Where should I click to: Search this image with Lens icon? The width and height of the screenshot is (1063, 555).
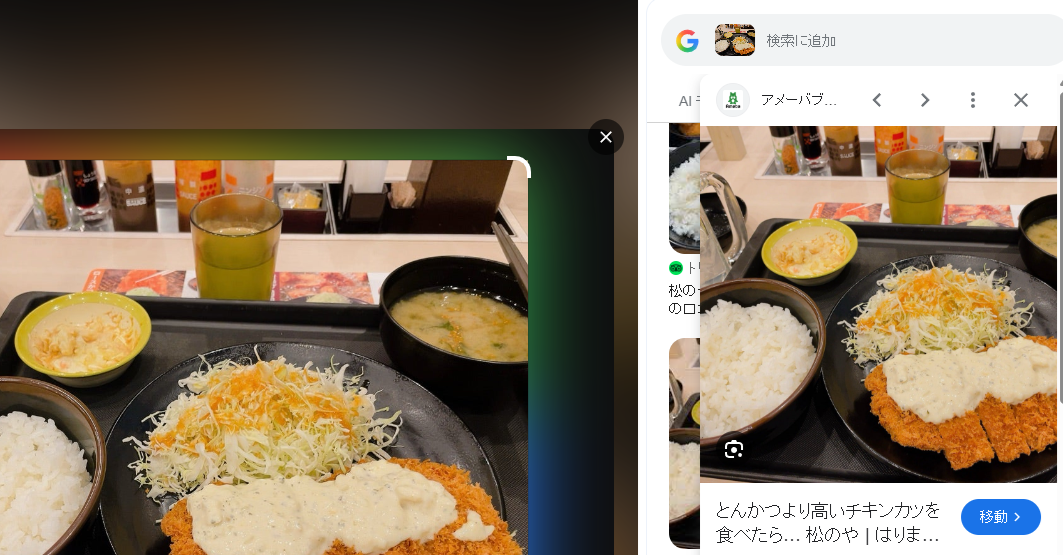(734, 449)
